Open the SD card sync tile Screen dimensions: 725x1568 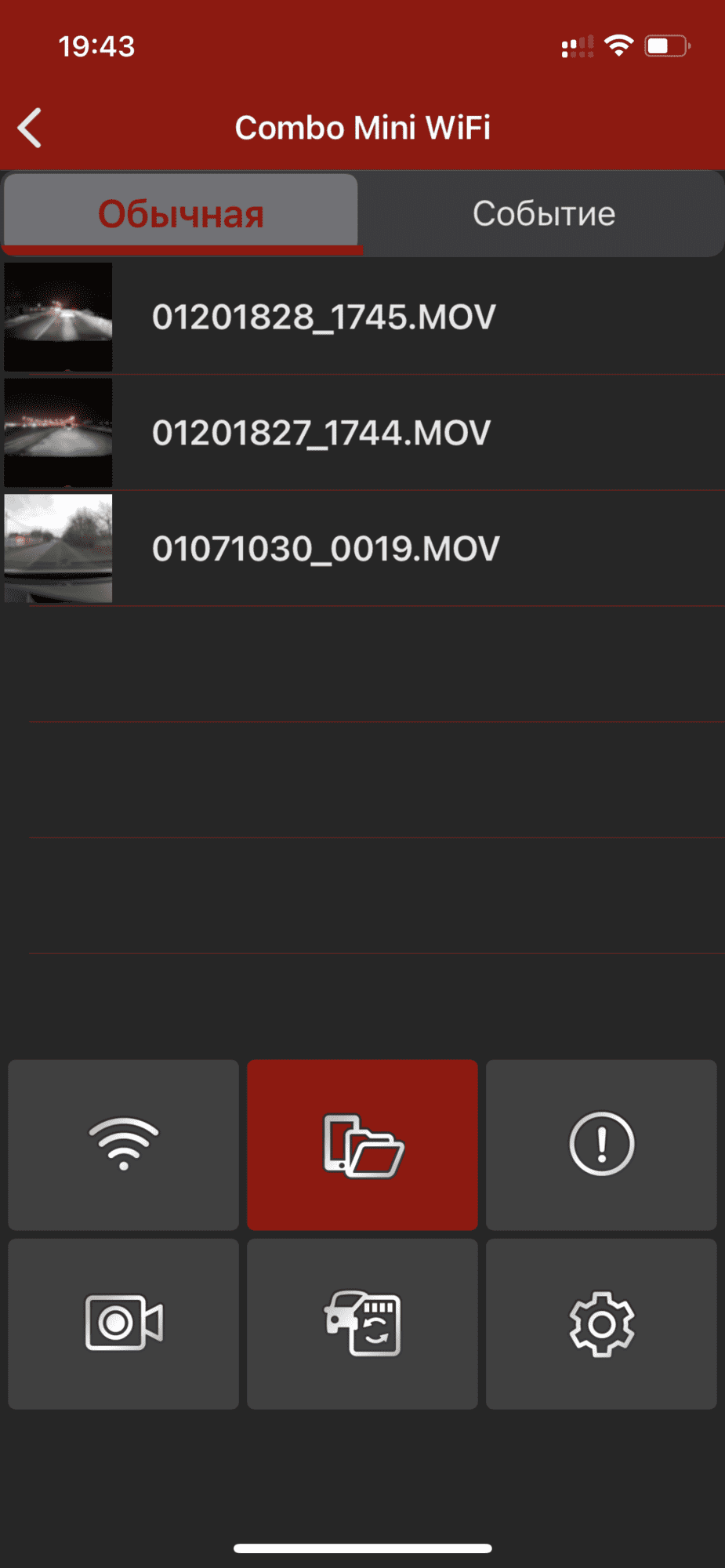(362, 1323)
